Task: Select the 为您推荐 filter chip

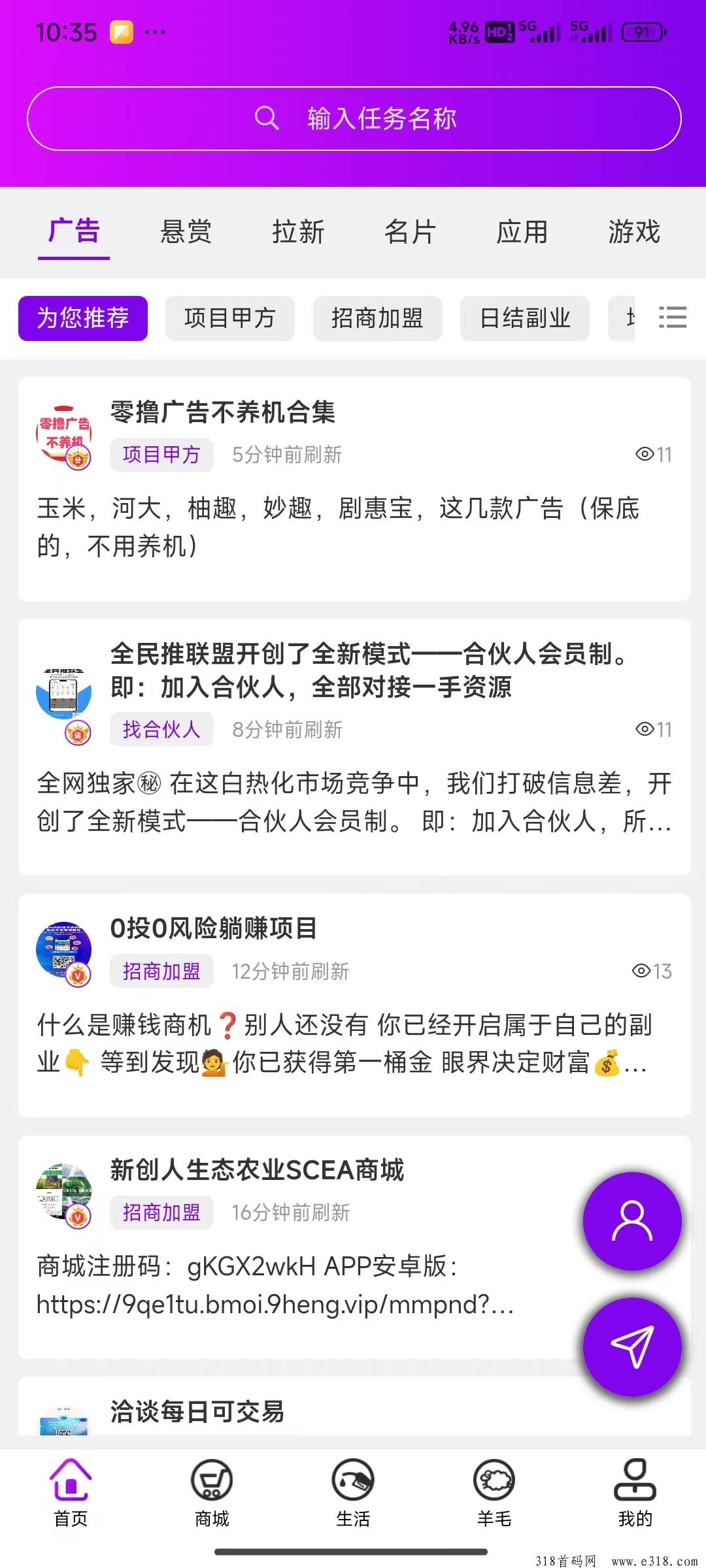Action: 83,318
